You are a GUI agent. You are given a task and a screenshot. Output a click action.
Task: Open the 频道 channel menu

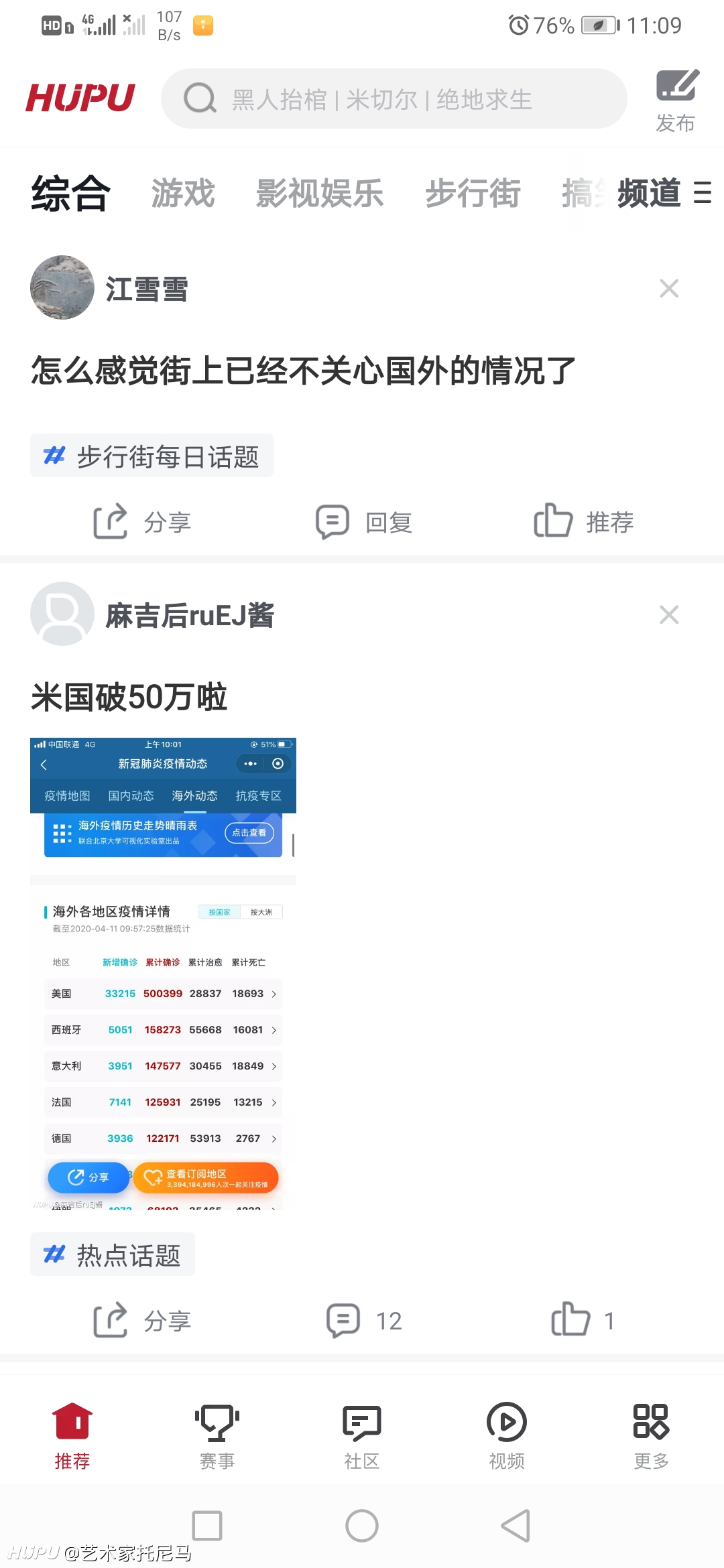pyautogui.click(x=664, y=194)
